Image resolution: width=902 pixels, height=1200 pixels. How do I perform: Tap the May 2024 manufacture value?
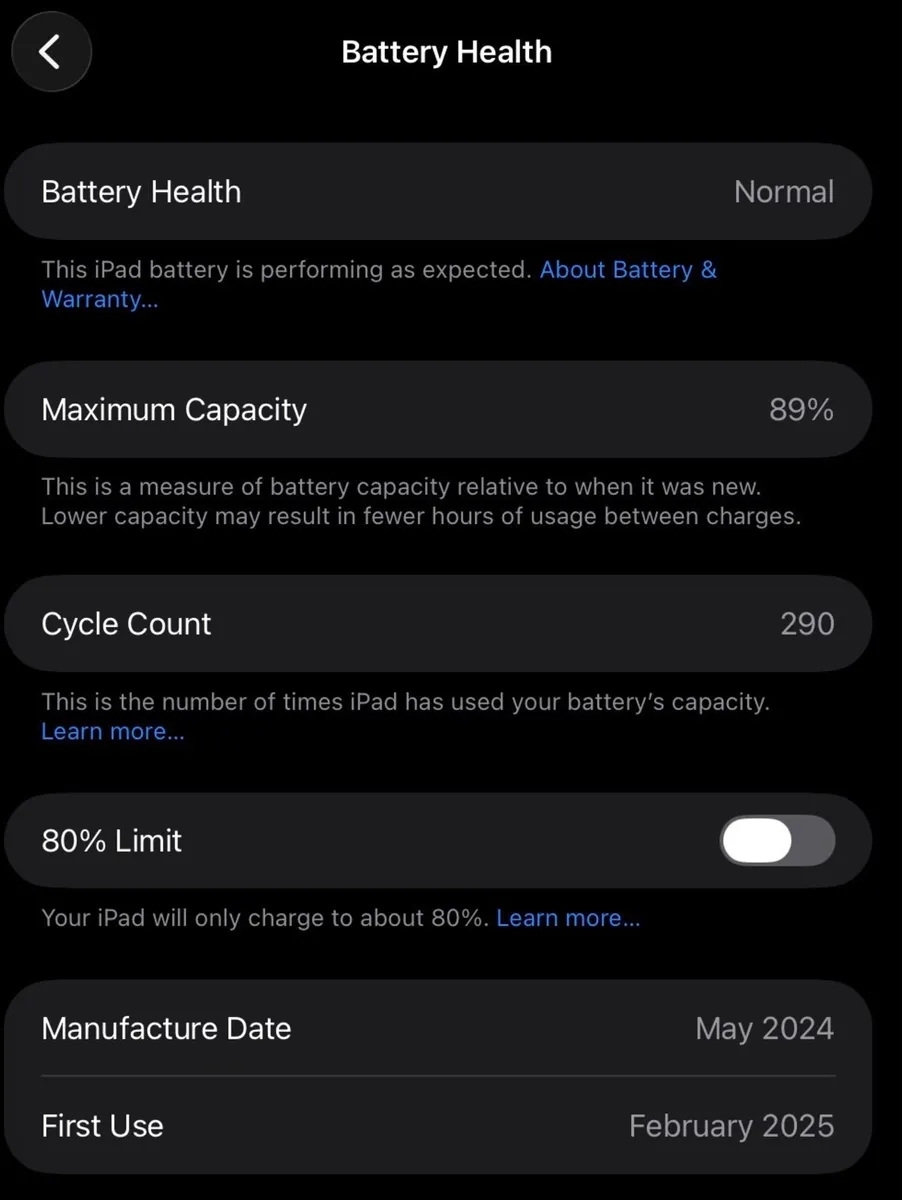pyautogui.click(x=764, y=1028)
